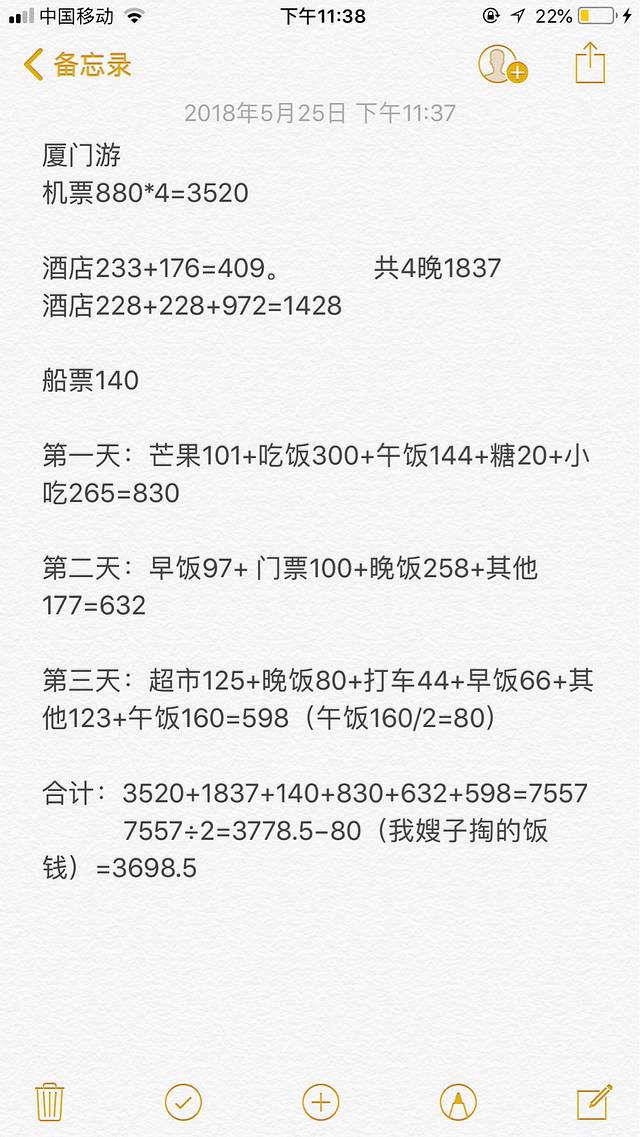The width and height of the screenshot is (640, 1137).
Task: Compose a new note
Action: tap(593, 1102)
